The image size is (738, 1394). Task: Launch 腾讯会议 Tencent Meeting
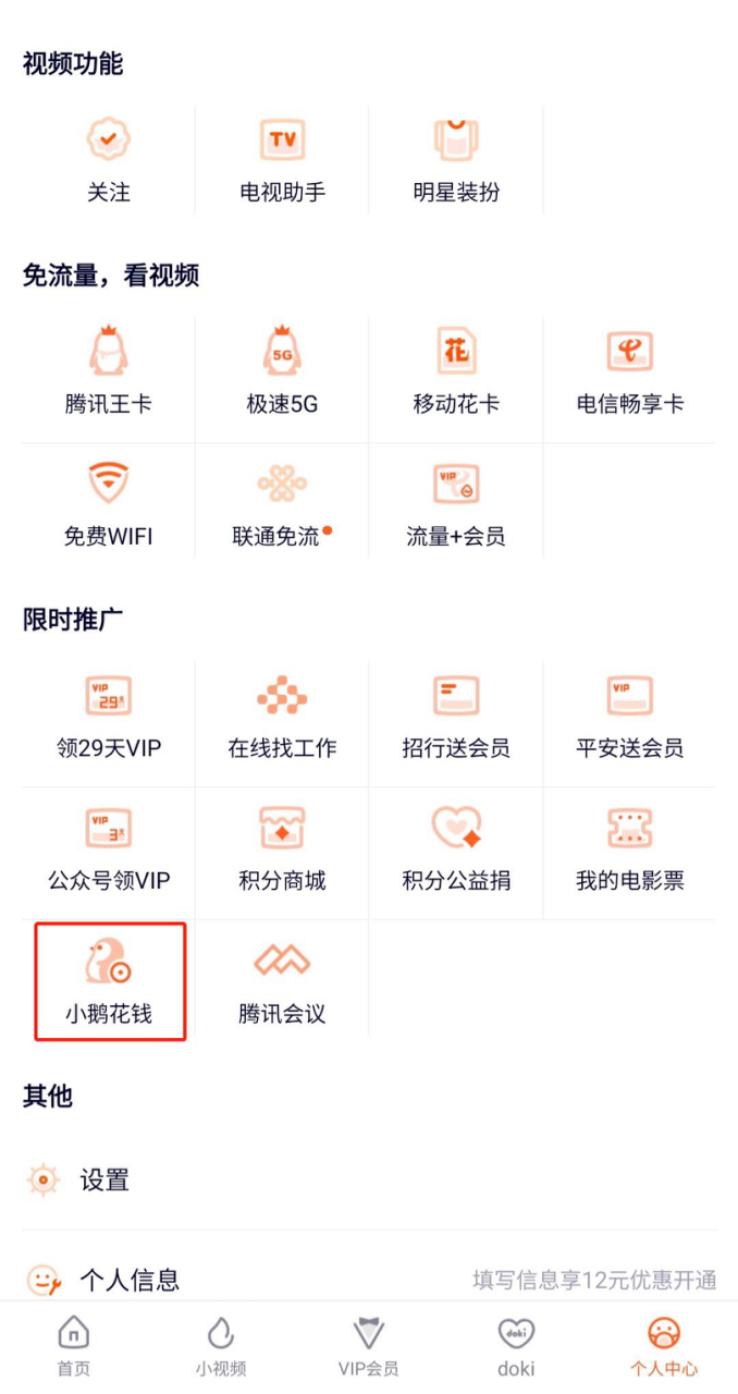(281, 980)
